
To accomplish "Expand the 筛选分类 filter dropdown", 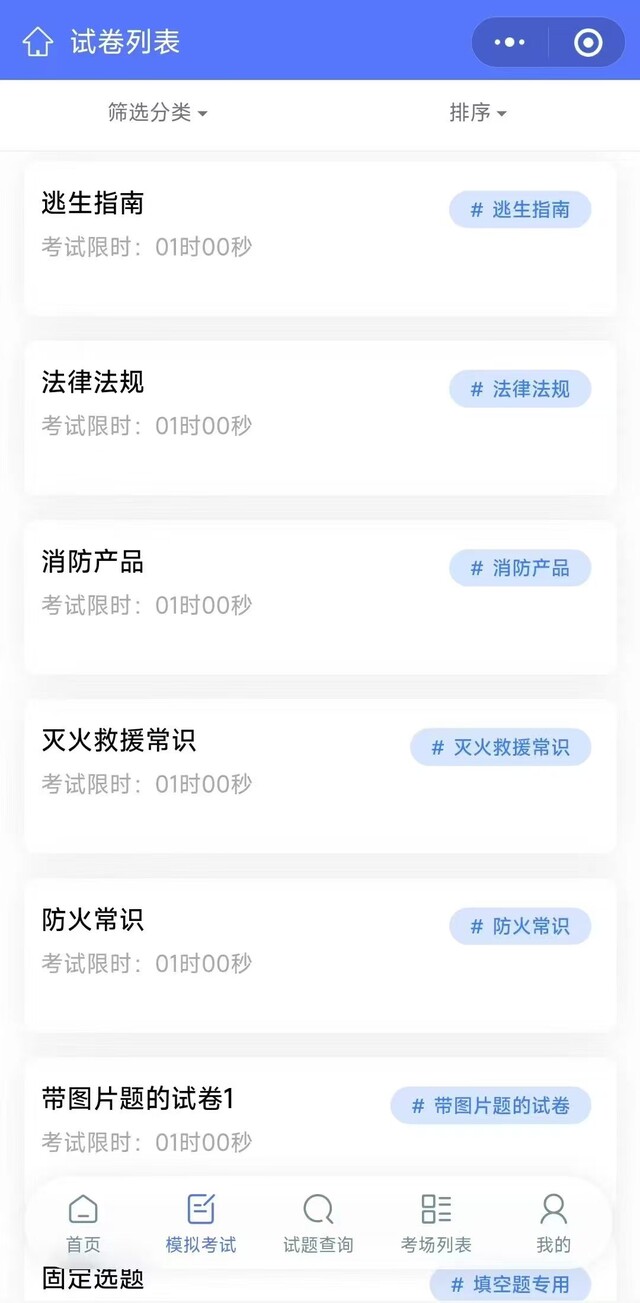I will [158, 113].
